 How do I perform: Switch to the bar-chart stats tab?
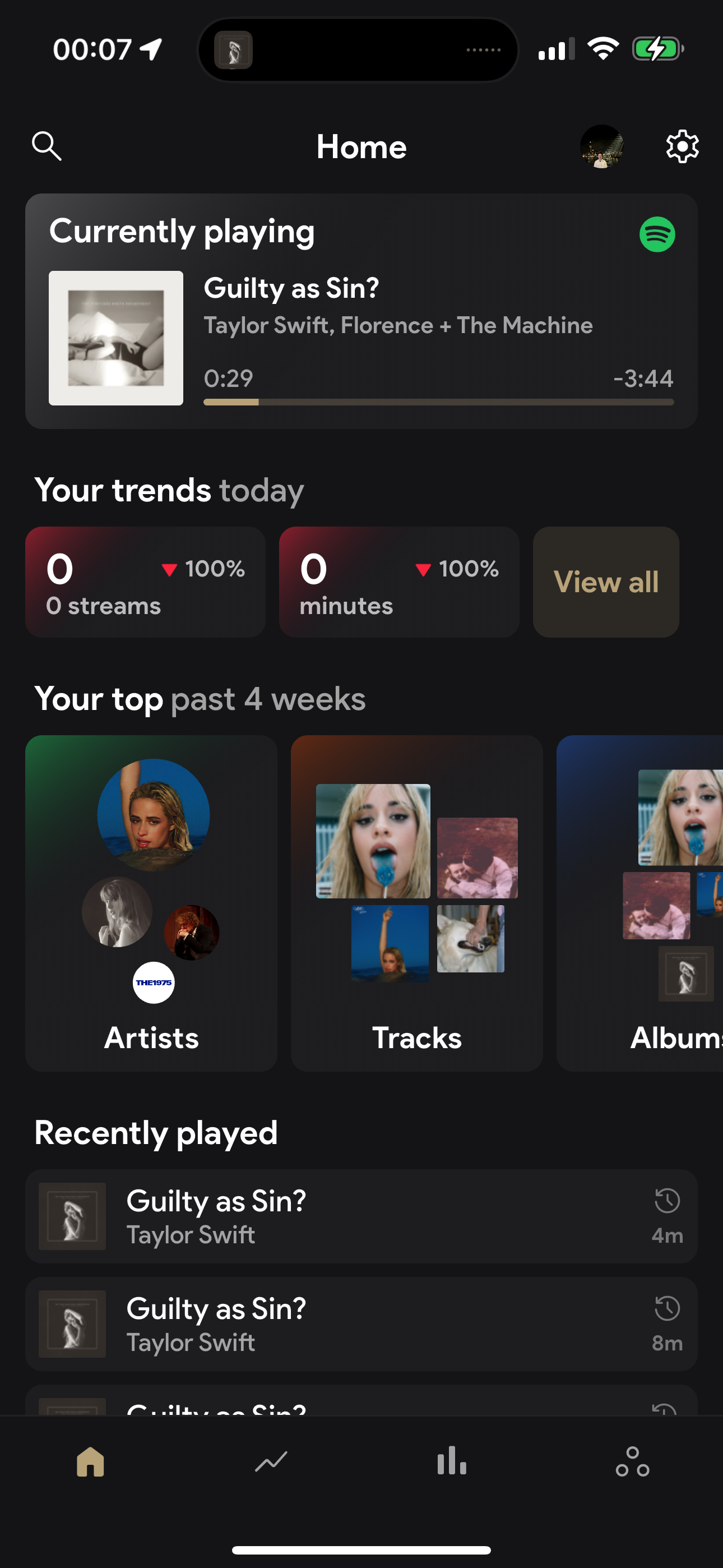pos(452,1461)
